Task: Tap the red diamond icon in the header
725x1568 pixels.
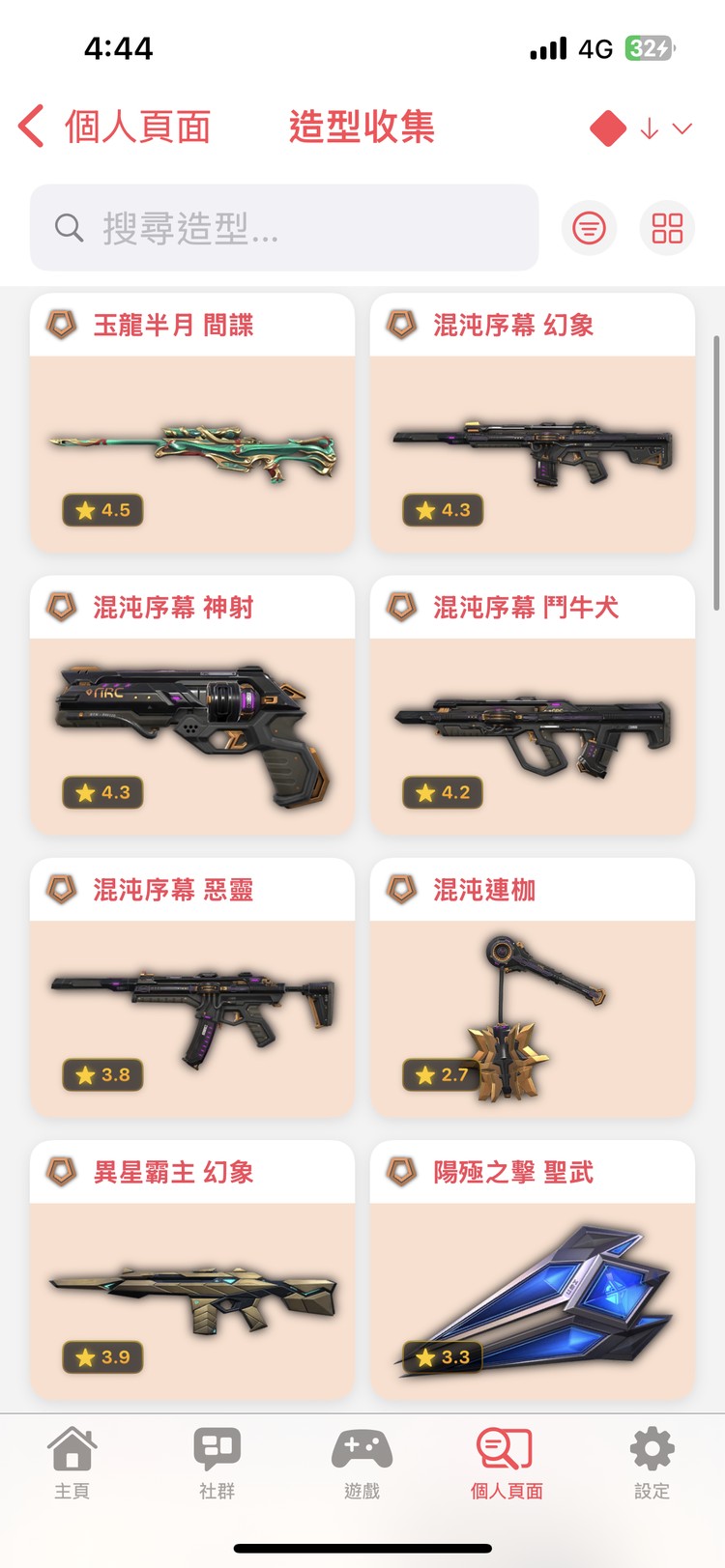Action: point(607,128)
